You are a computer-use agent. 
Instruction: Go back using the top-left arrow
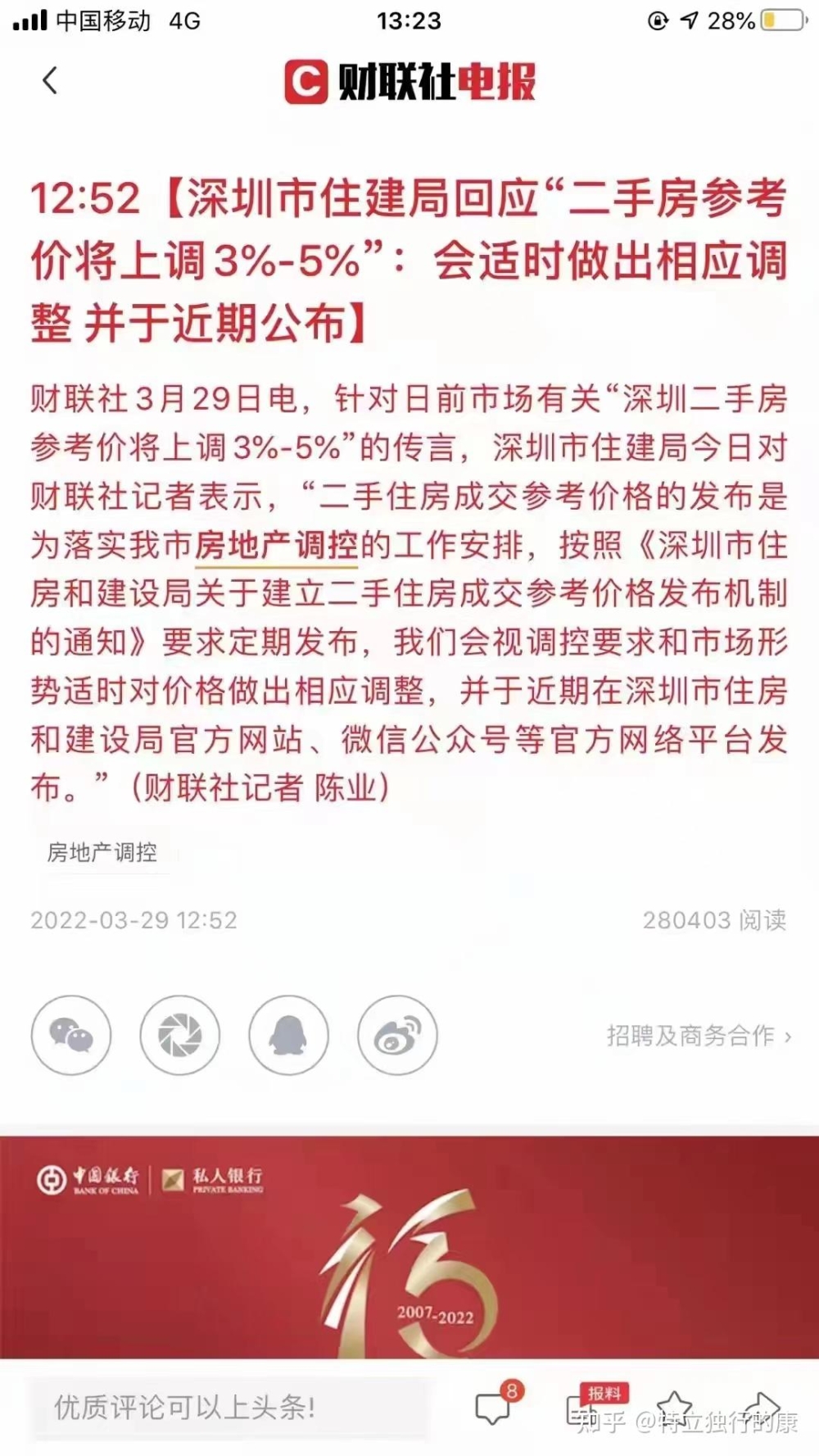50,81
